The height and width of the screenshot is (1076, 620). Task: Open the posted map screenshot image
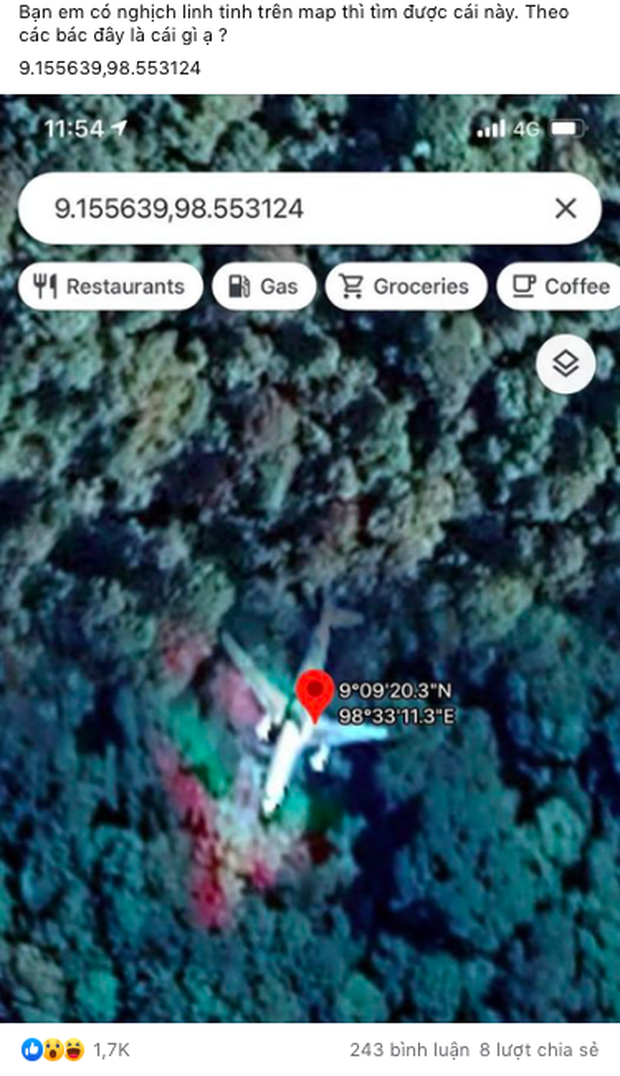pos(310,560)
